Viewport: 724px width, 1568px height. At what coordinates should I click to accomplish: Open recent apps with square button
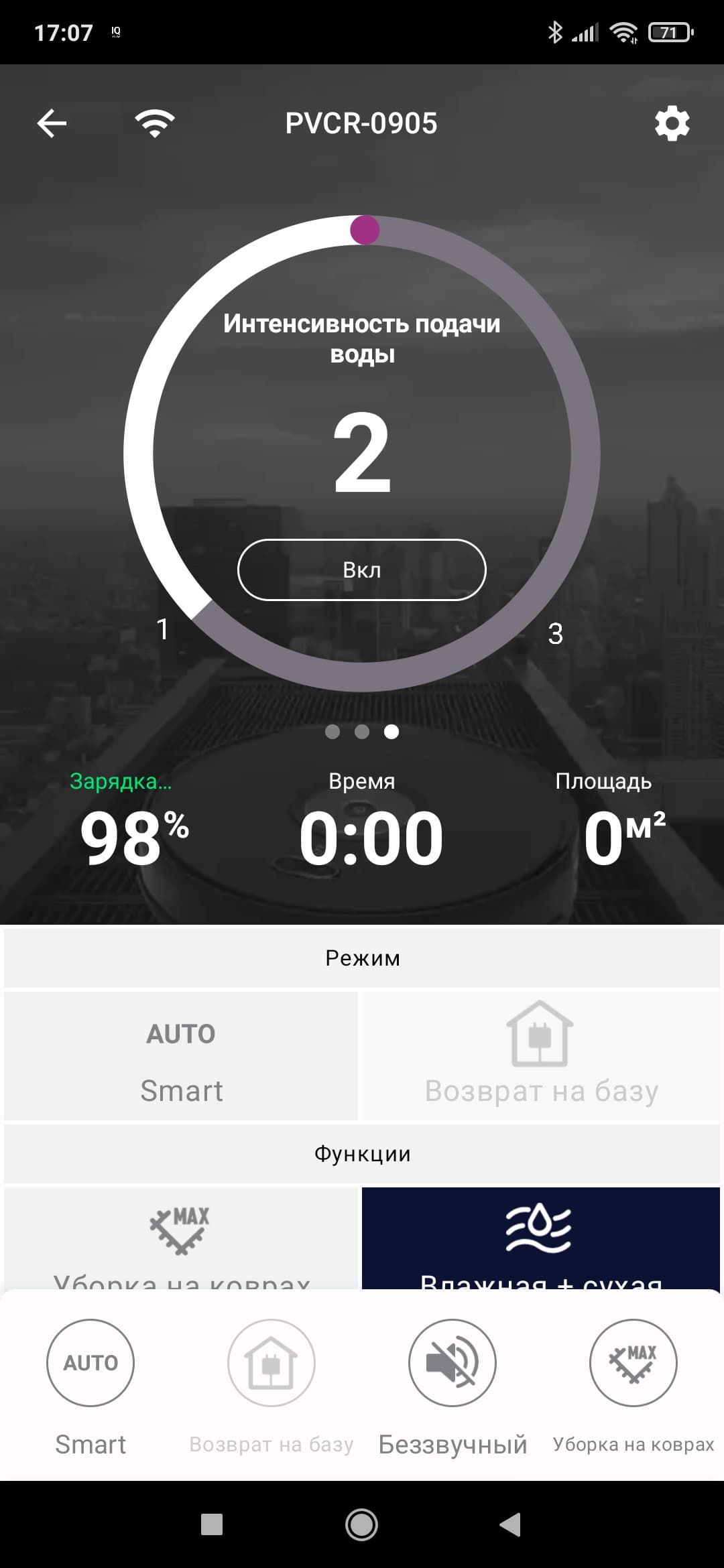pyautogui.click(x=212, y=1525)
